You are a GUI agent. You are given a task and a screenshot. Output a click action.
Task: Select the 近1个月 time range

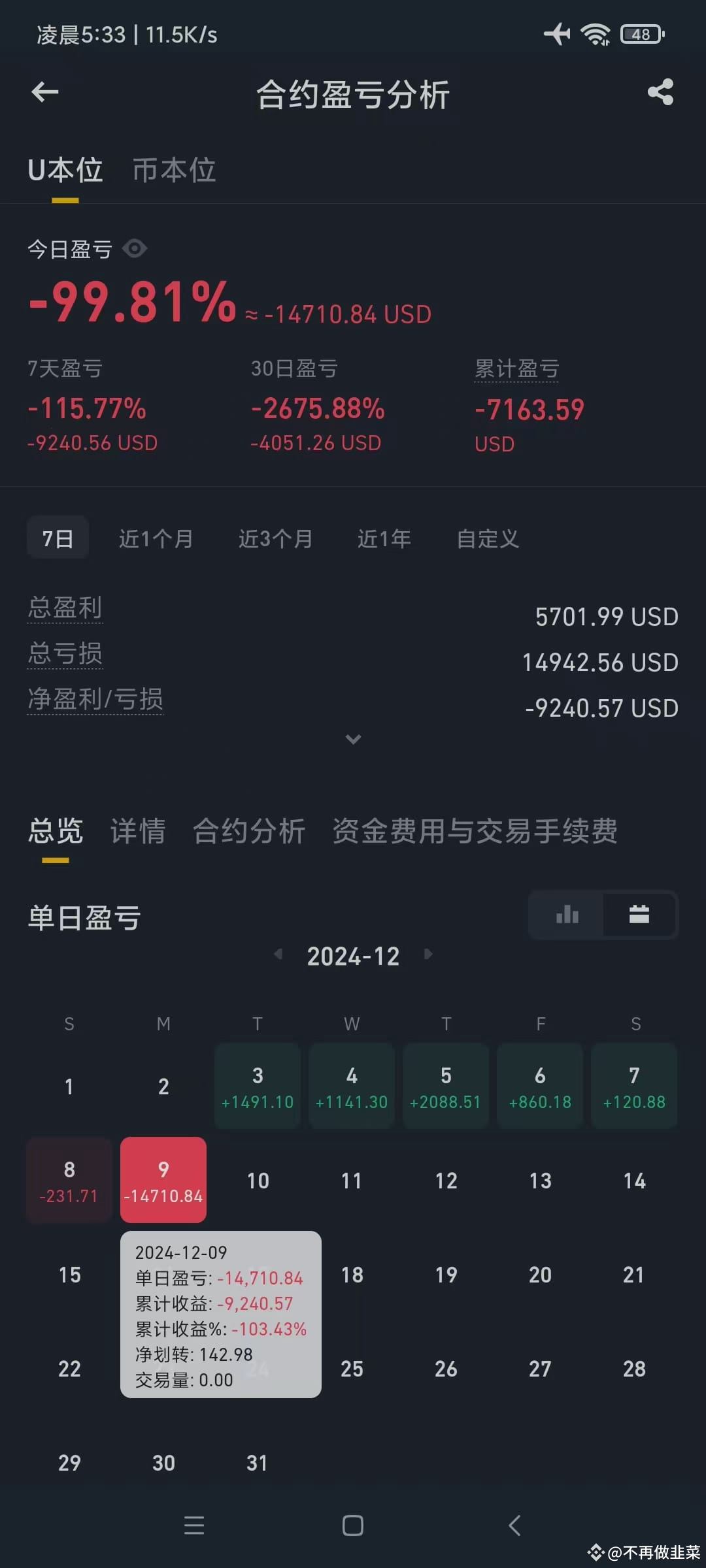[x=156, y=539]
